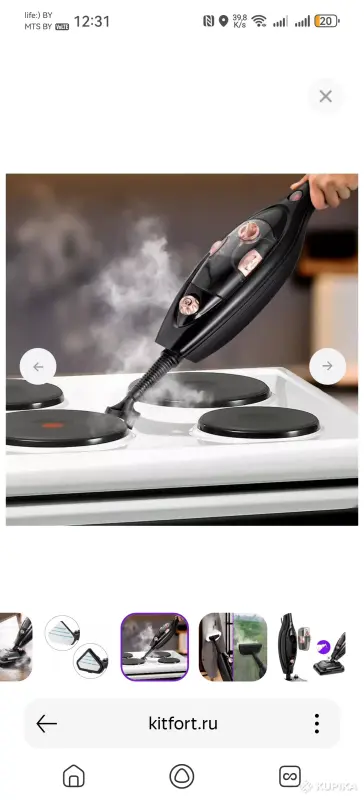Open the browser overflow menu

pos(317,723)
